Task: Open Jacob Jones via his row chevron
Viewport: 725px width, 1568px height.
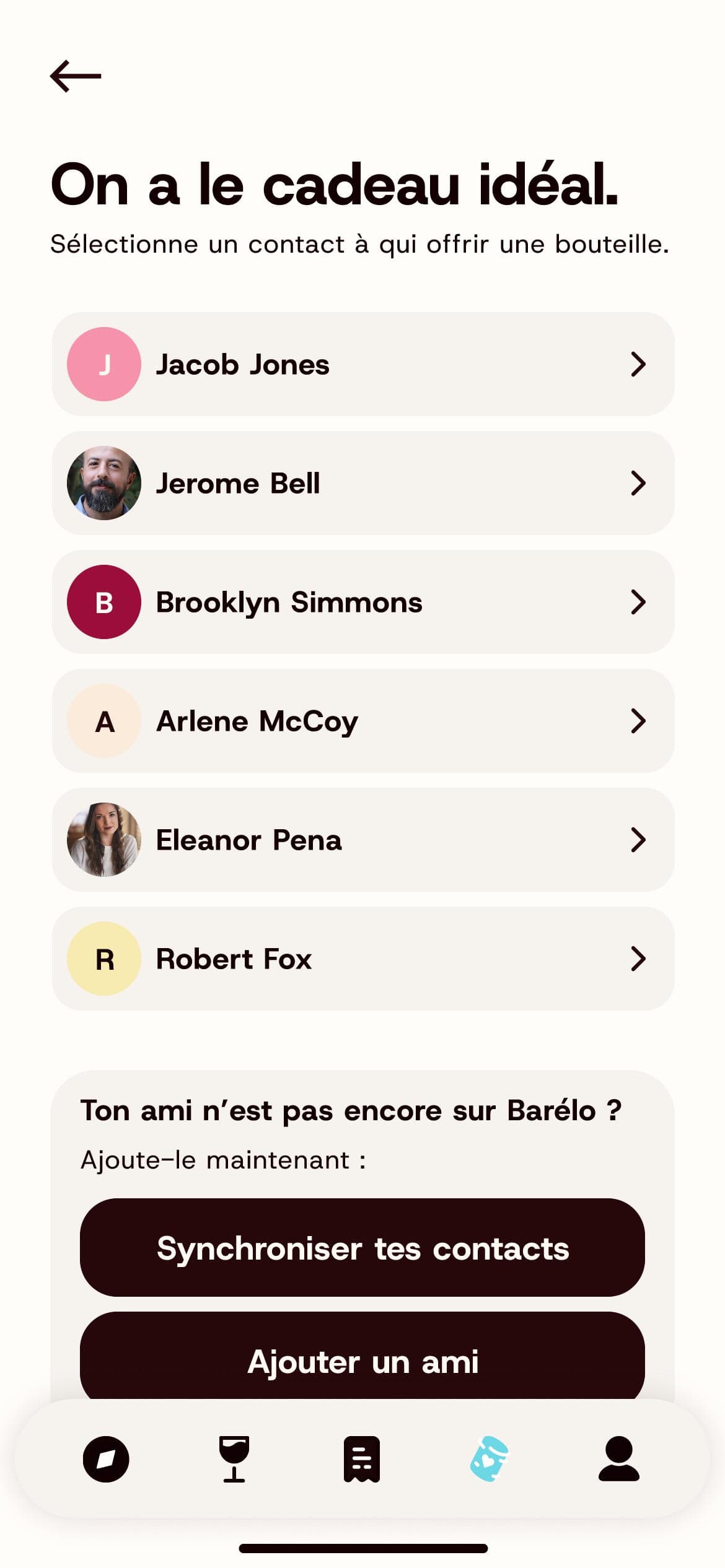Action: [x=638, y=364]
